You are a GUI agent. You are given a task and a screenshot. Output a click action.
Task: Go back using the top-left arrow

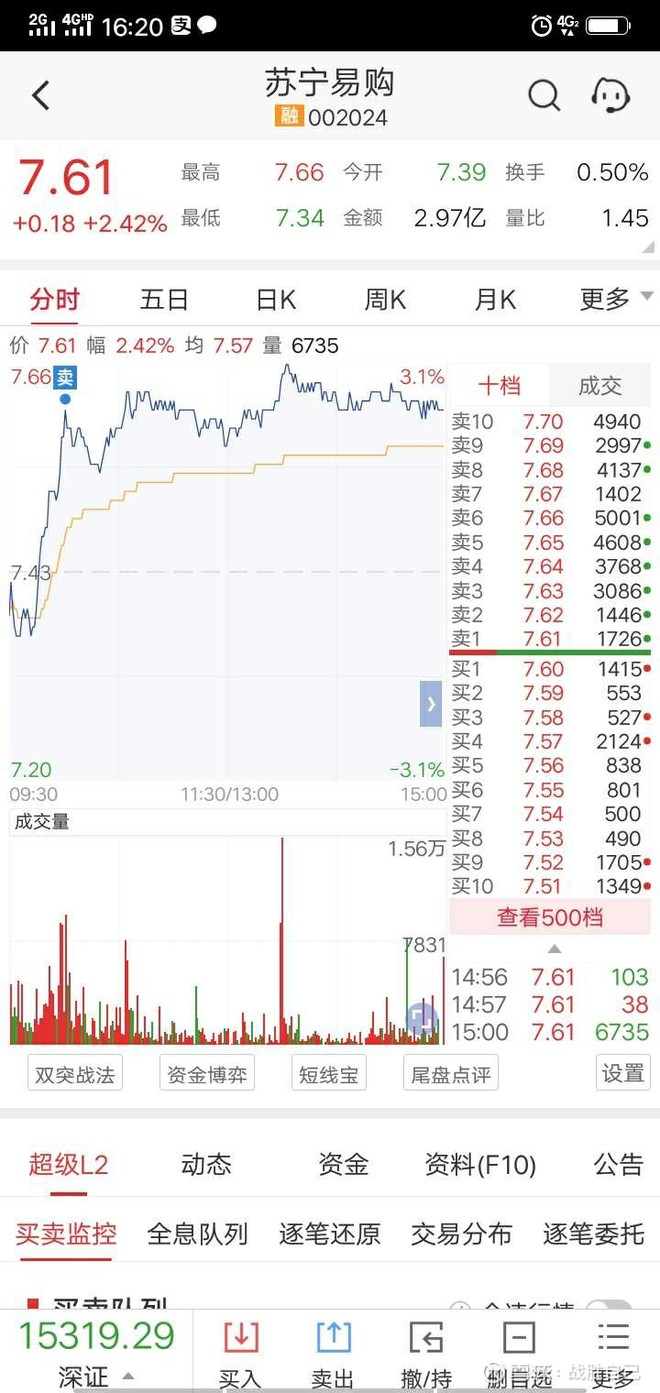[x=40, y=96]
